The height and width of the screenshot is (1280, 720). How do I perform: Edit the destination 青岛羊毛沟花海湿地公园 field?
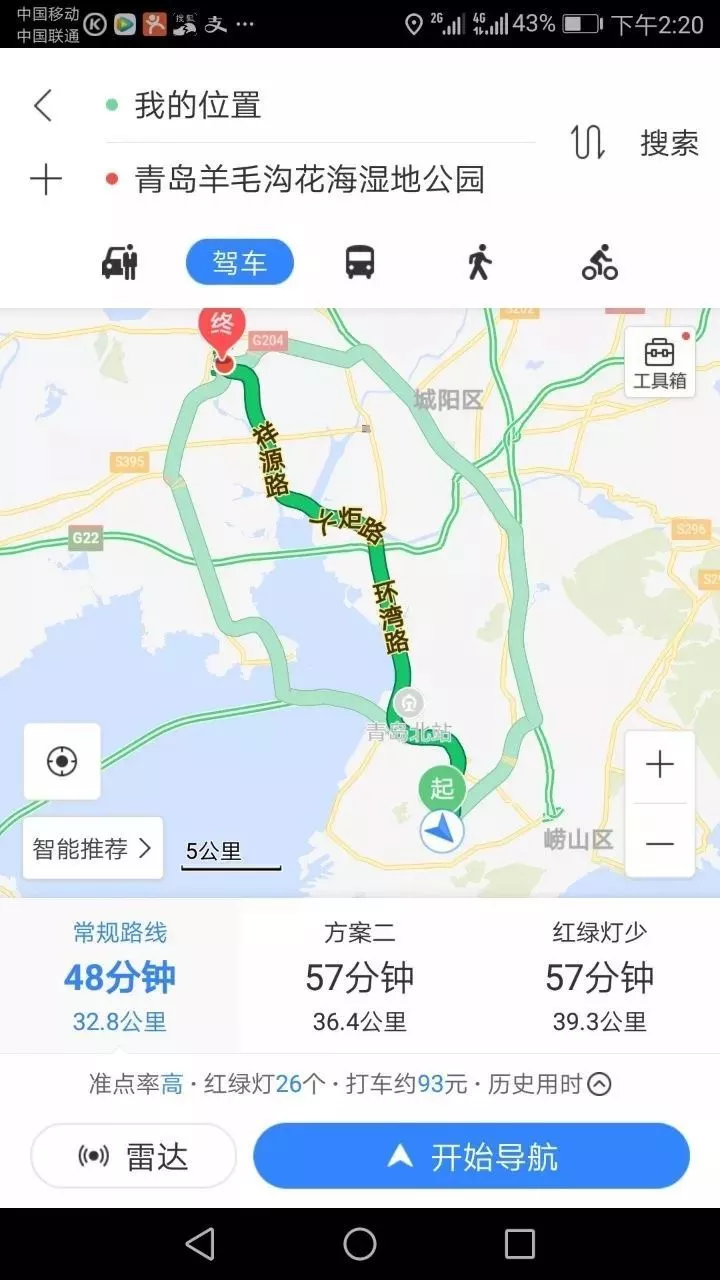point(310,180)
